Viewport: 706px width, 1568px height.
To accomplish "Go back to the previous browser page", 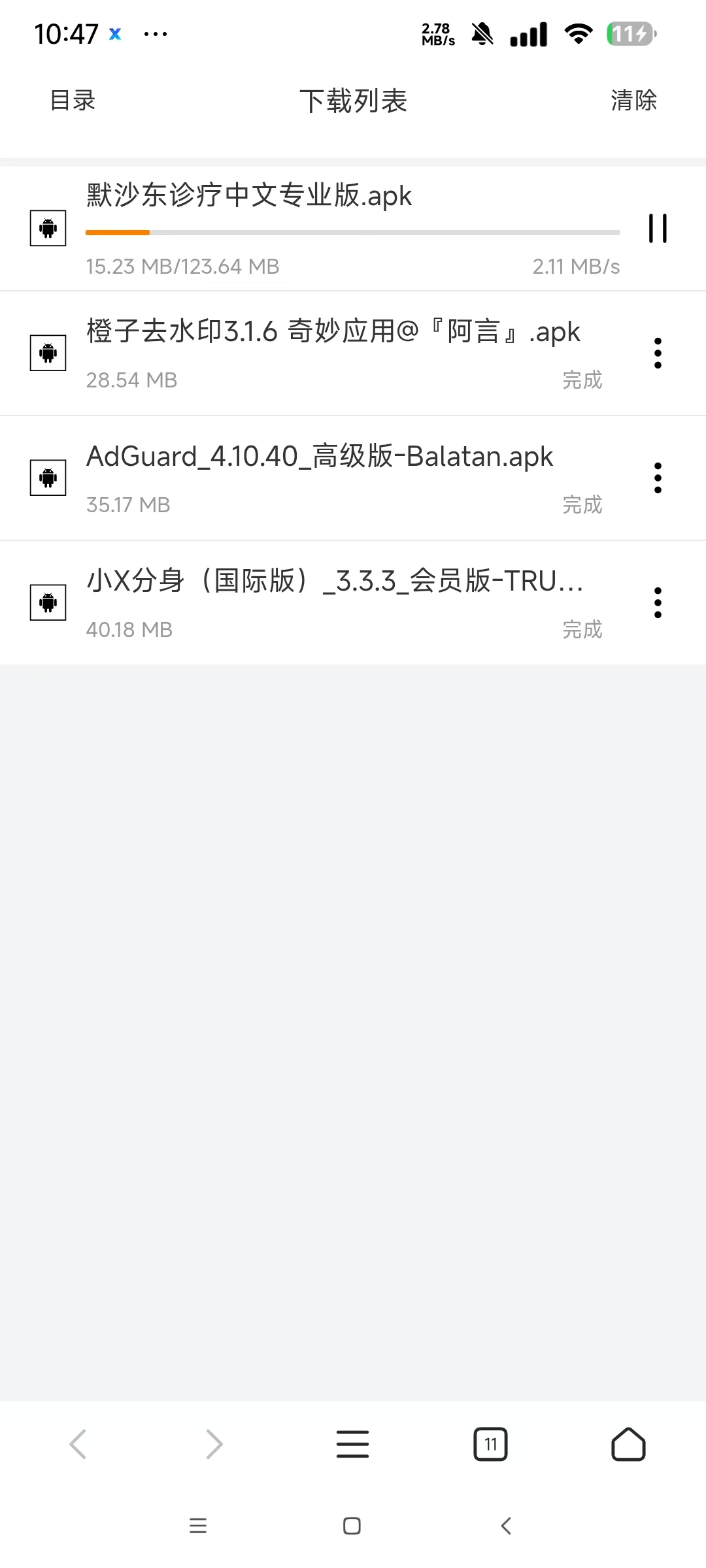I will (x=78, y=1444).
